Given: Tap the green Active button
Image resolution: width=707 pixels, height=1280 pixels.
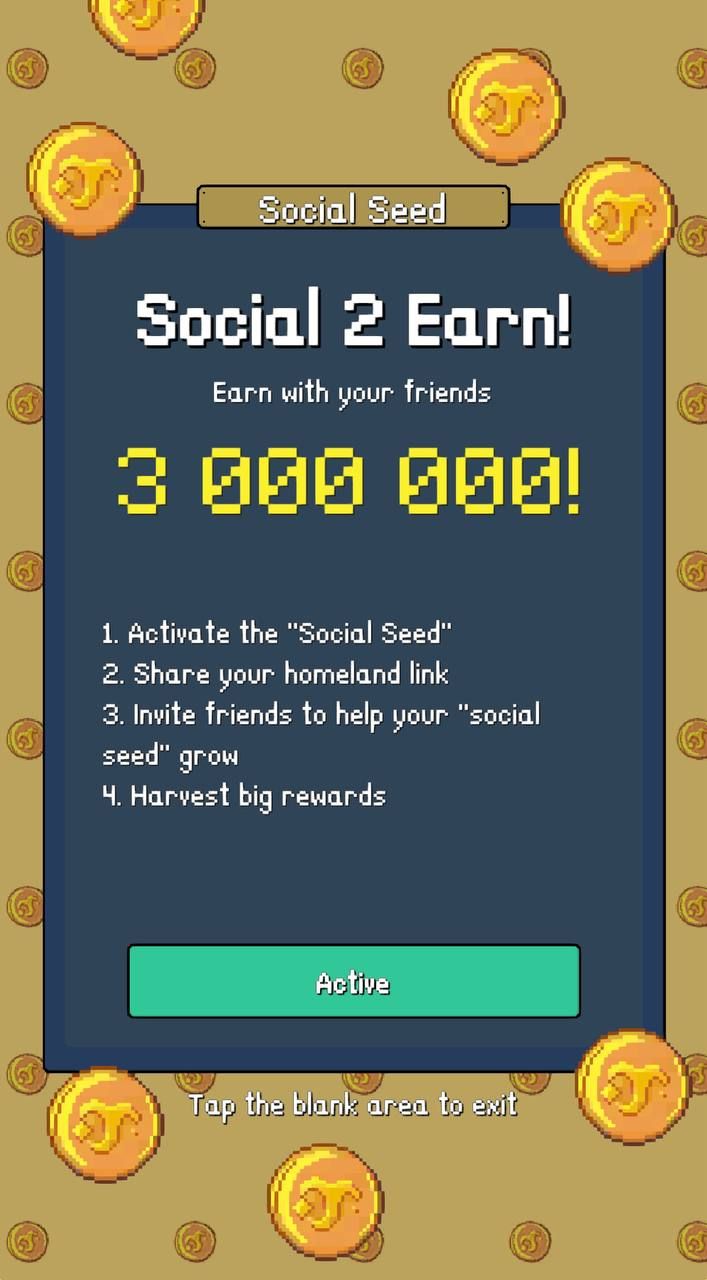Looking at the screenshot, I should tap(353, 982).
